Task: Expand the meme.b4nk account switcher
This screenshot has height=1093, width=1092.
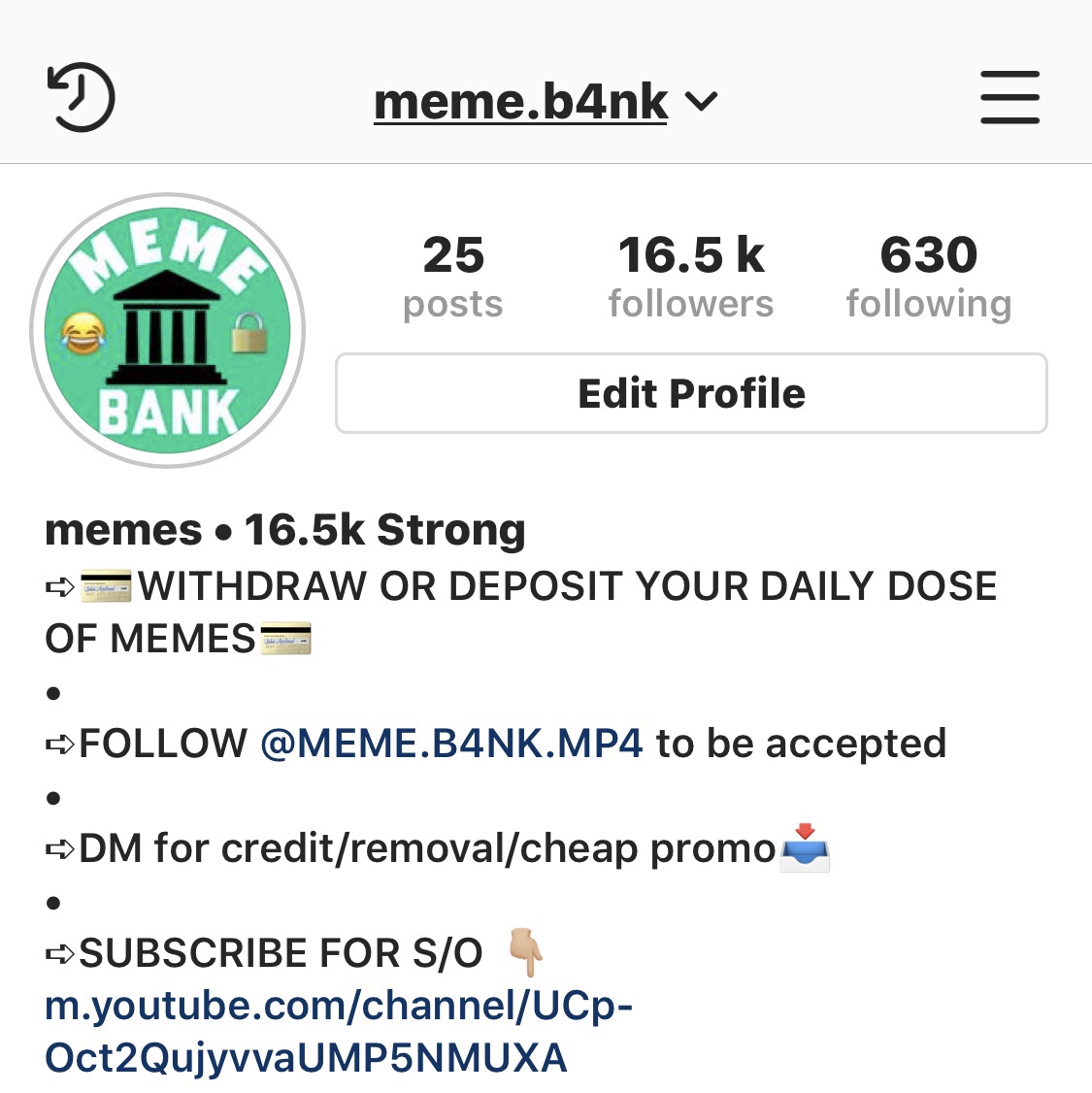Action: (546, 102)
